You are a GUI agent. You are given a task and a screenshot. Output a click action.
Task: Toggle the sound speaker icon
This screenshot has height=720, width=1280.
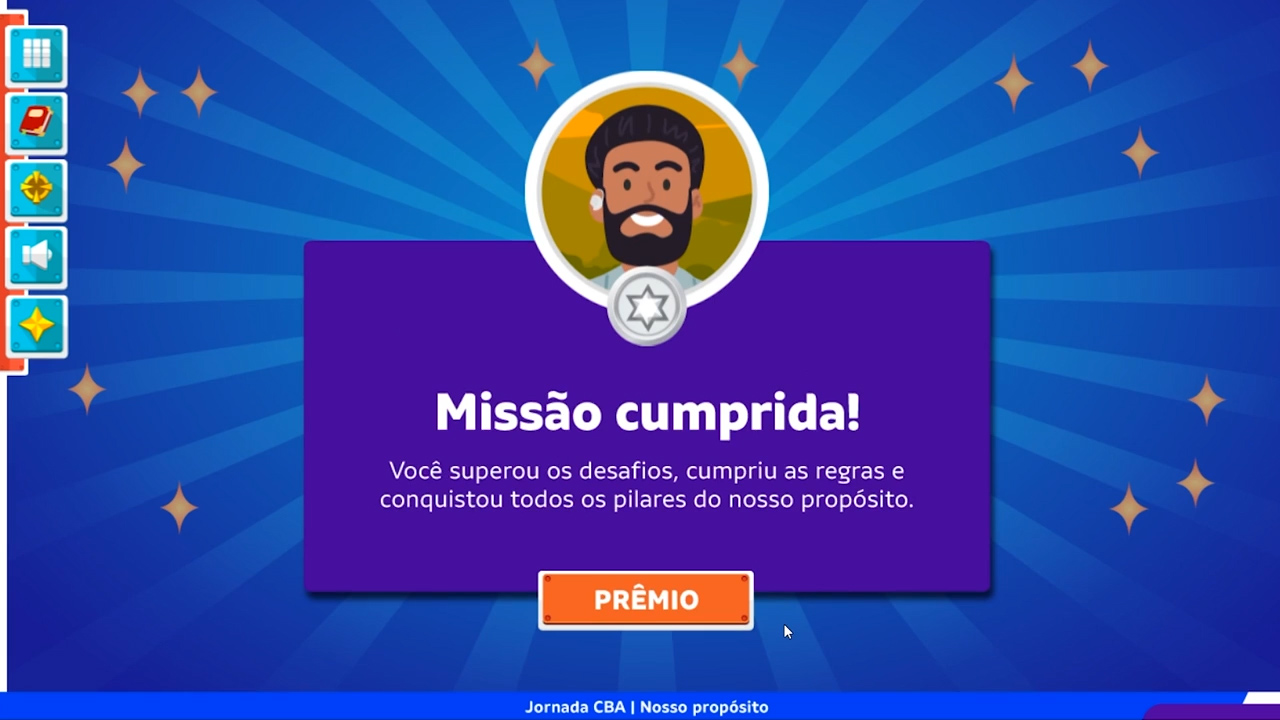37,257
